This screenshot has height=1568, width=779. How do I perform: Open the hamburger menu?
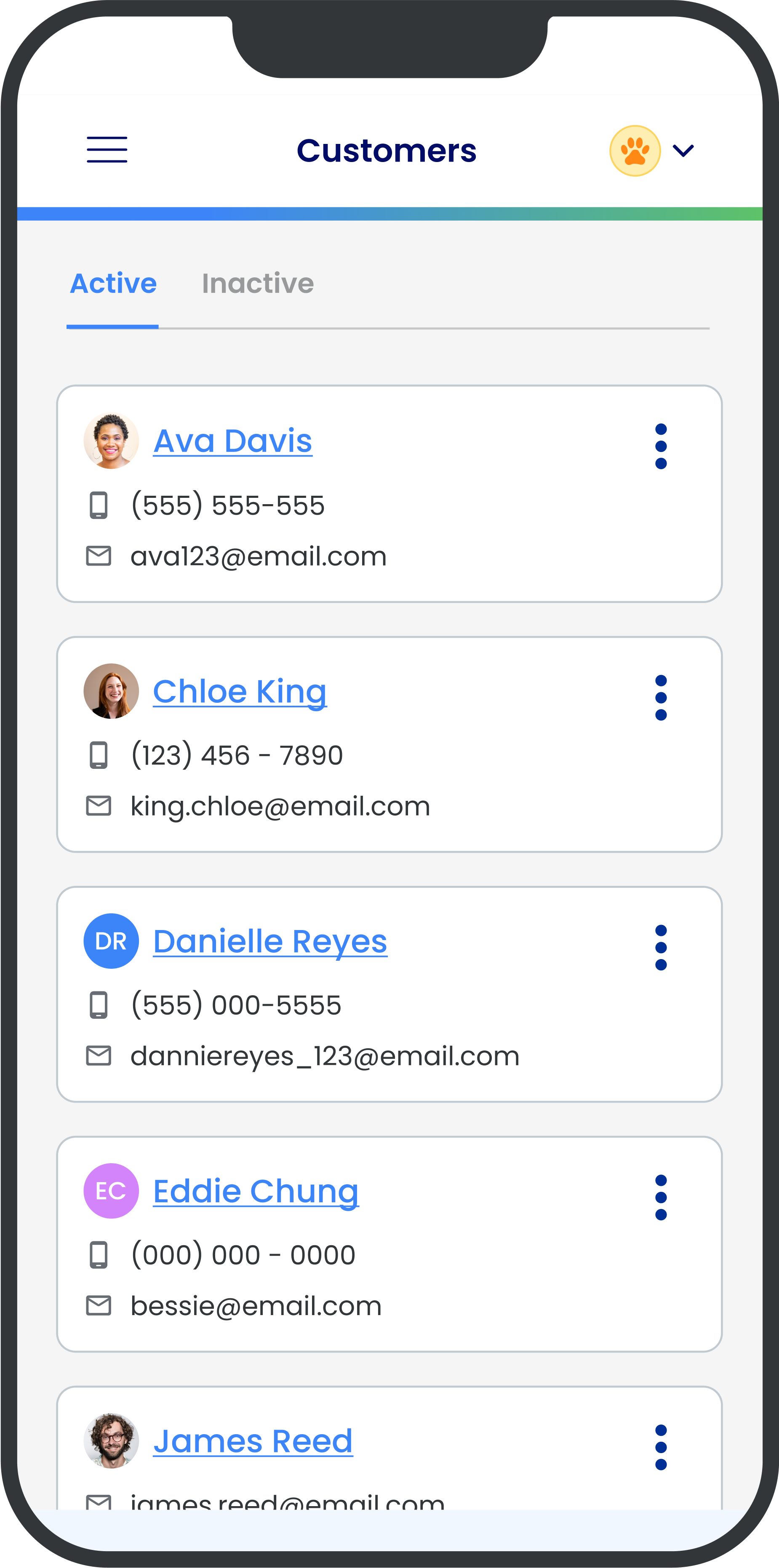click(107, 150)
